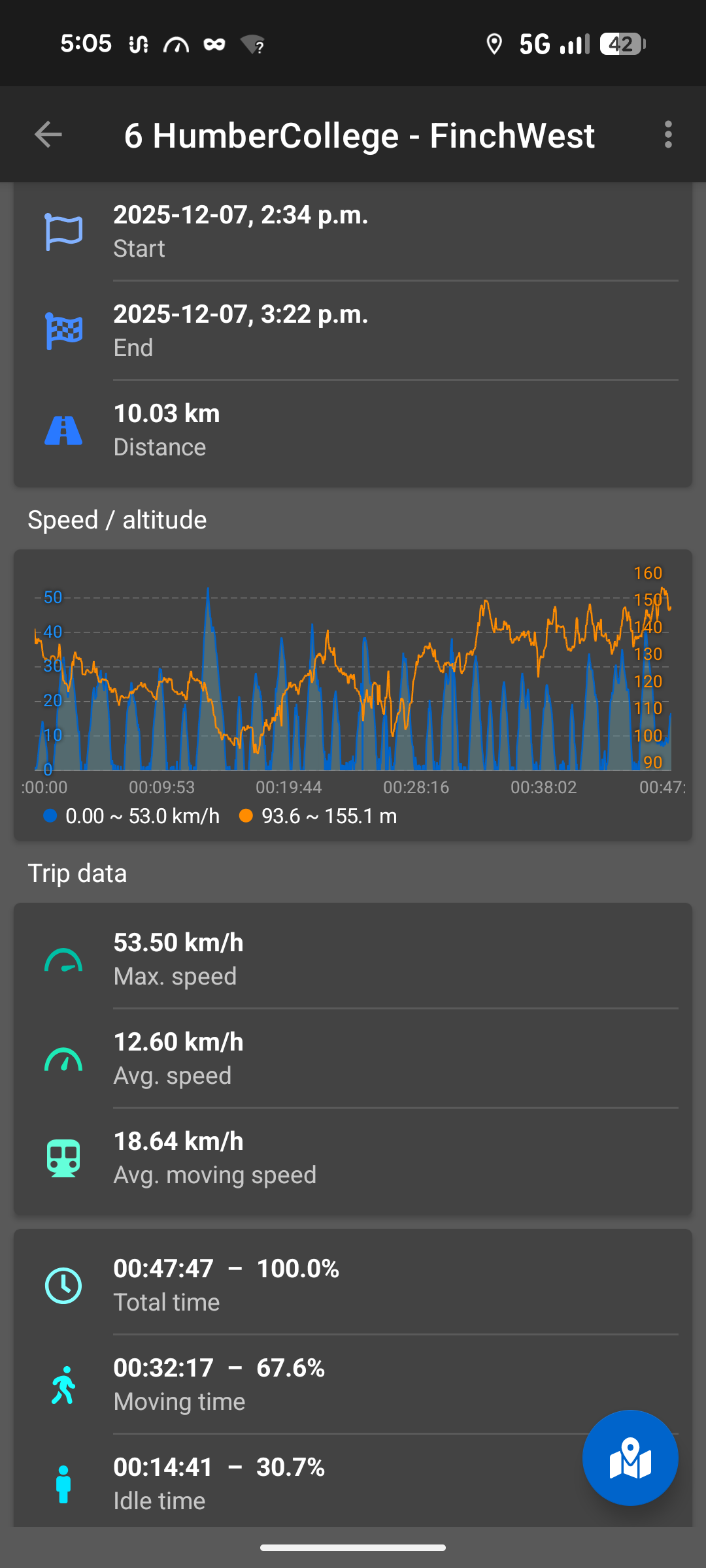Viewport: 706px width, 1568px height.
Task: Go back from the trip details
Action: tap(48, 135)
